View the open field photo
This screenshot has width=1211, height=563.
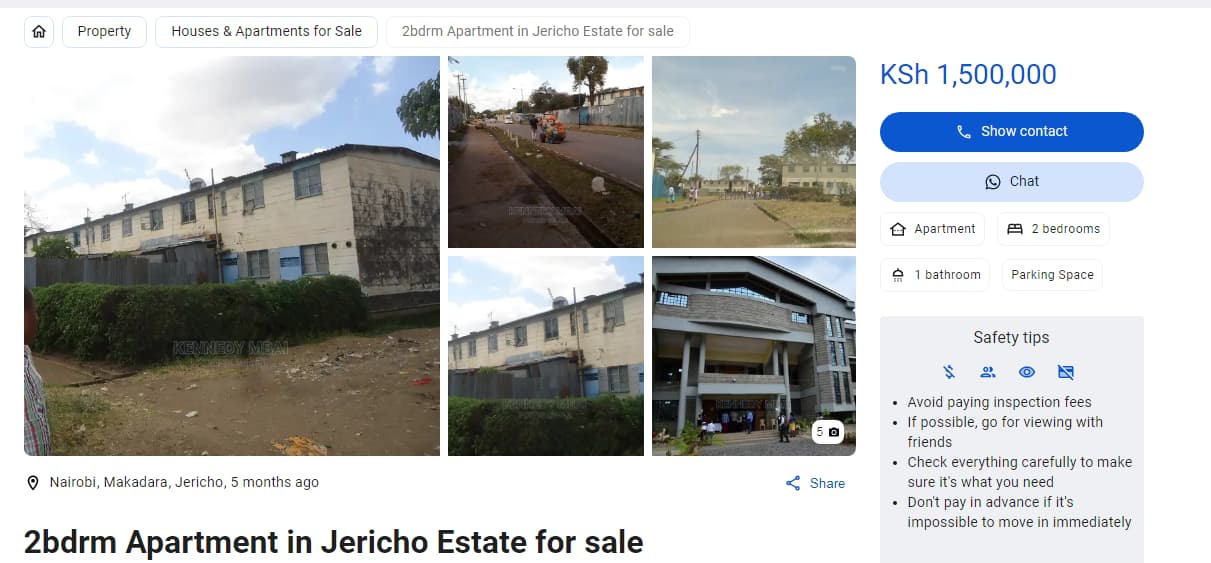[x=754, y=152]
